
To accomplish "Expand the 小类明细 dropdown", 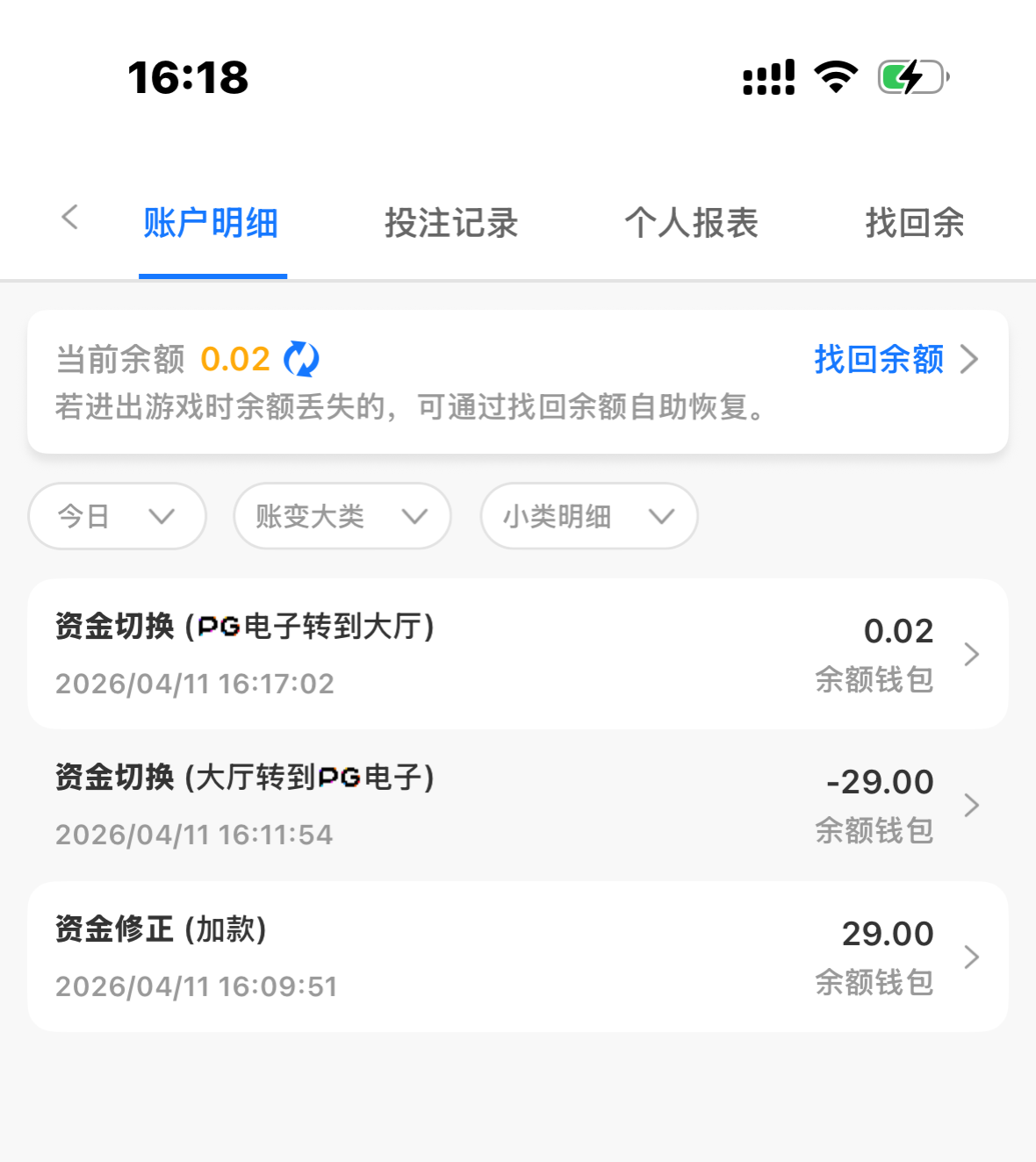I will [588, 516].
